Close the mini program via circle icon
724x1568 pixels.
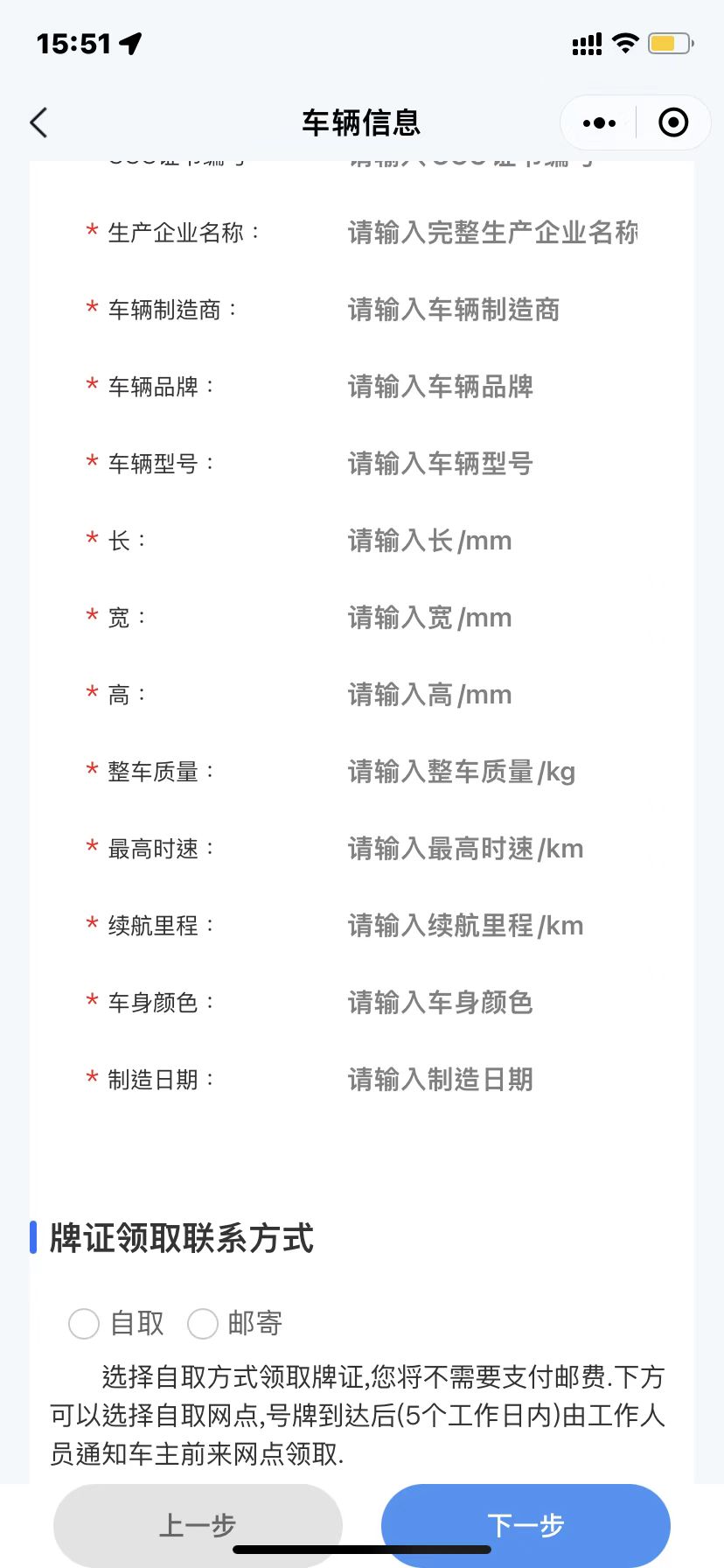click(x=673, y=123)
